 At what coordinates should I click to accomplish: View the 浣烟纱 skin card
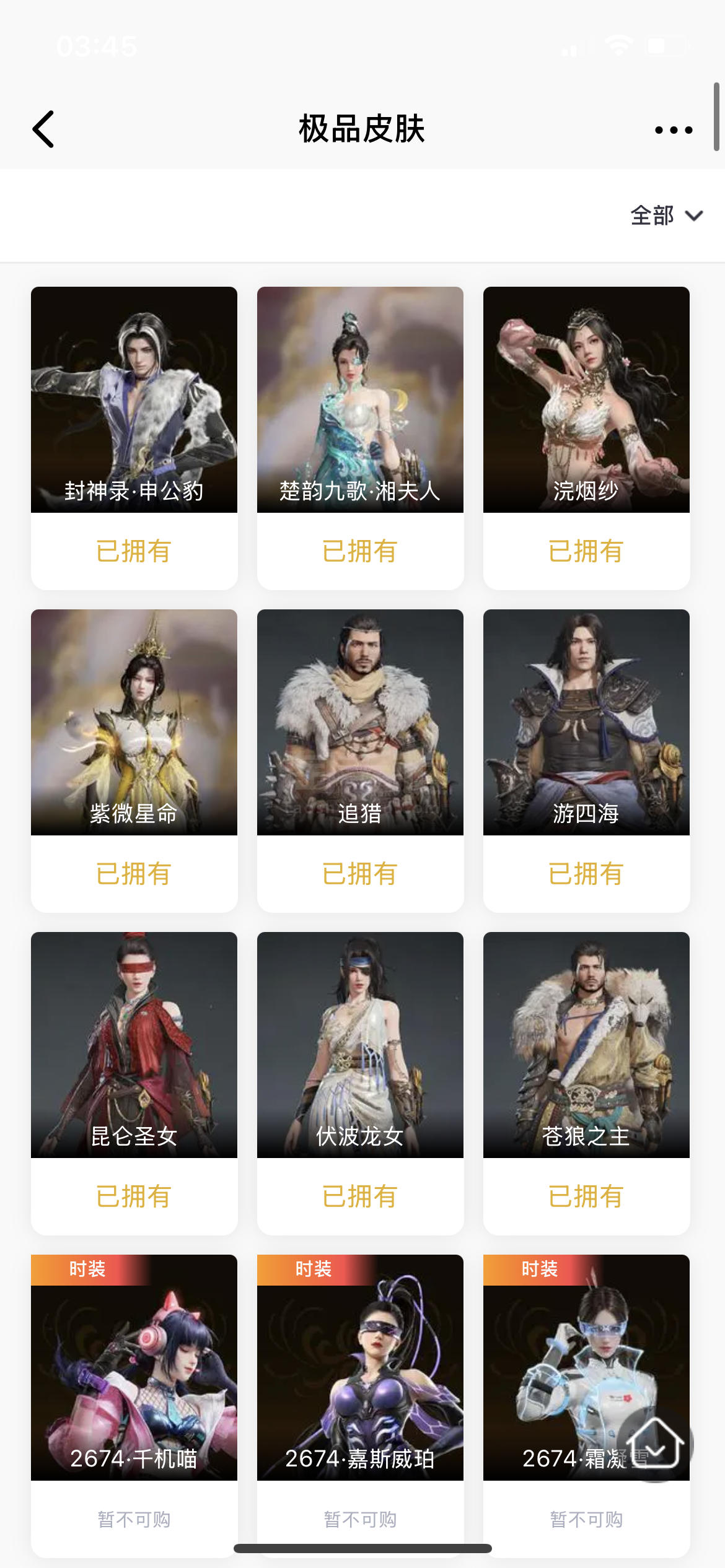[586, 438]
